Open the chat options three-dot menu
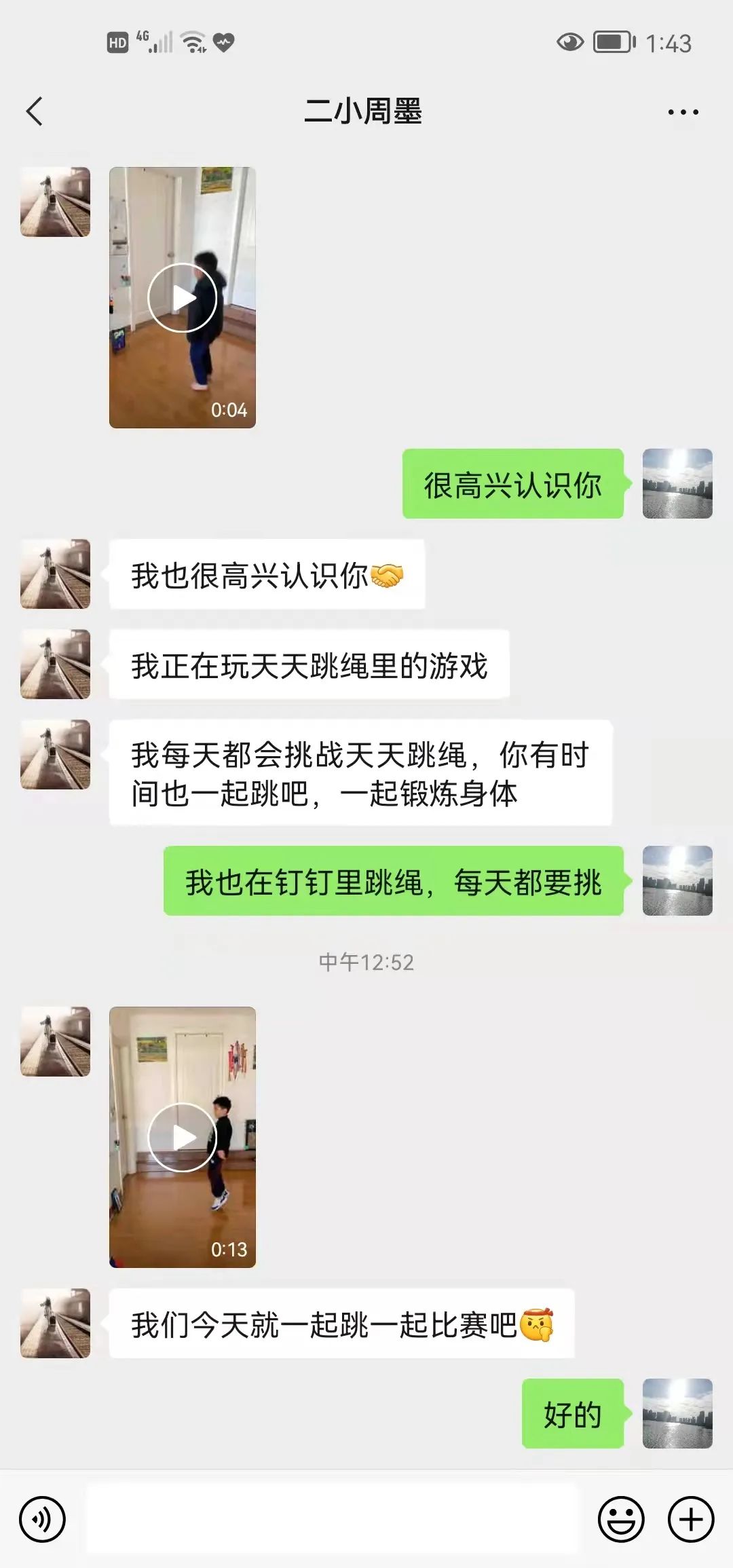Screen dimensions: 733x1568 pos(683,112)
